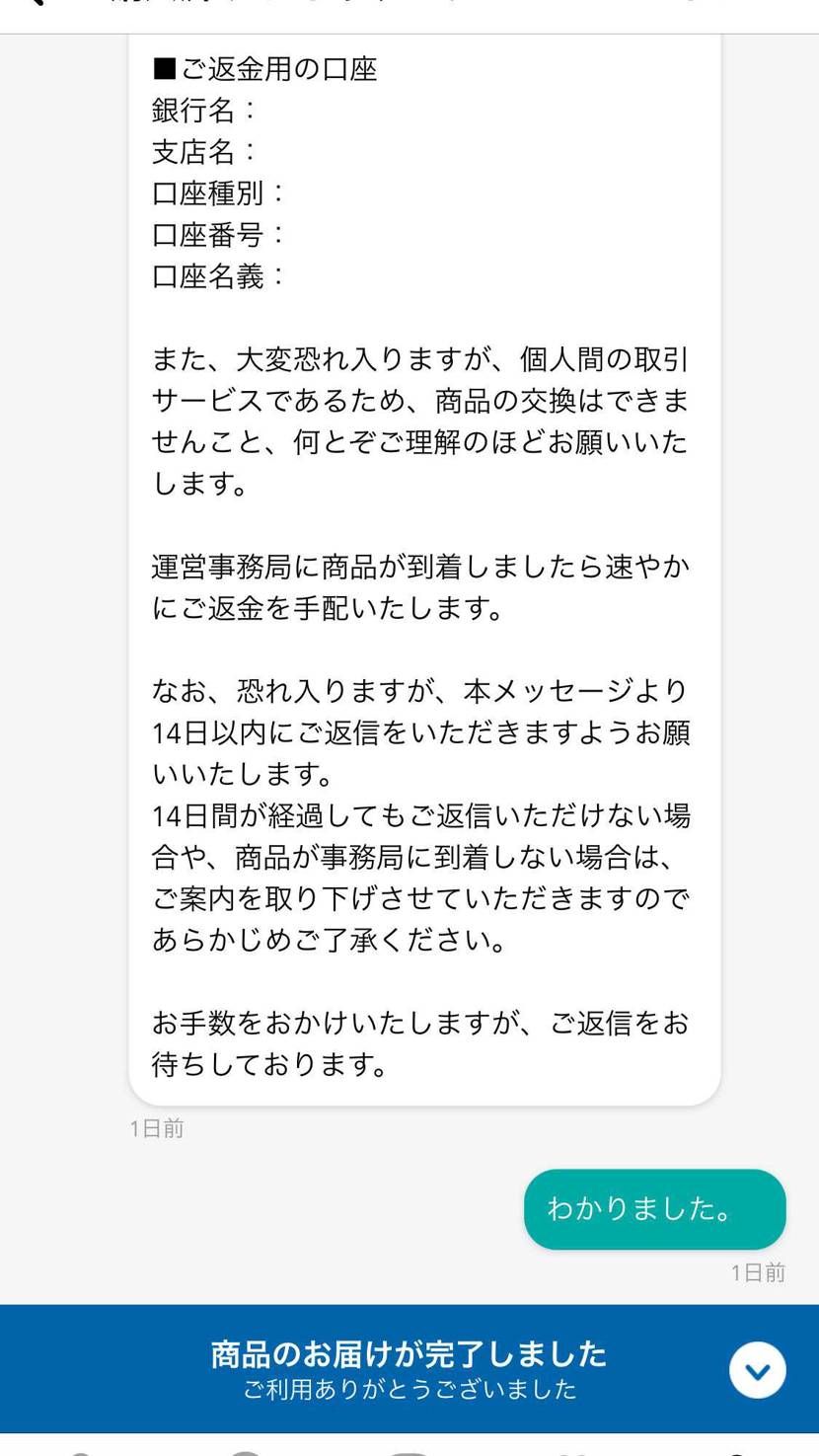The width and height of the screenshot is (819, 1456).
Task: Select the second circular icon in bottom row
Action: 244,1451
